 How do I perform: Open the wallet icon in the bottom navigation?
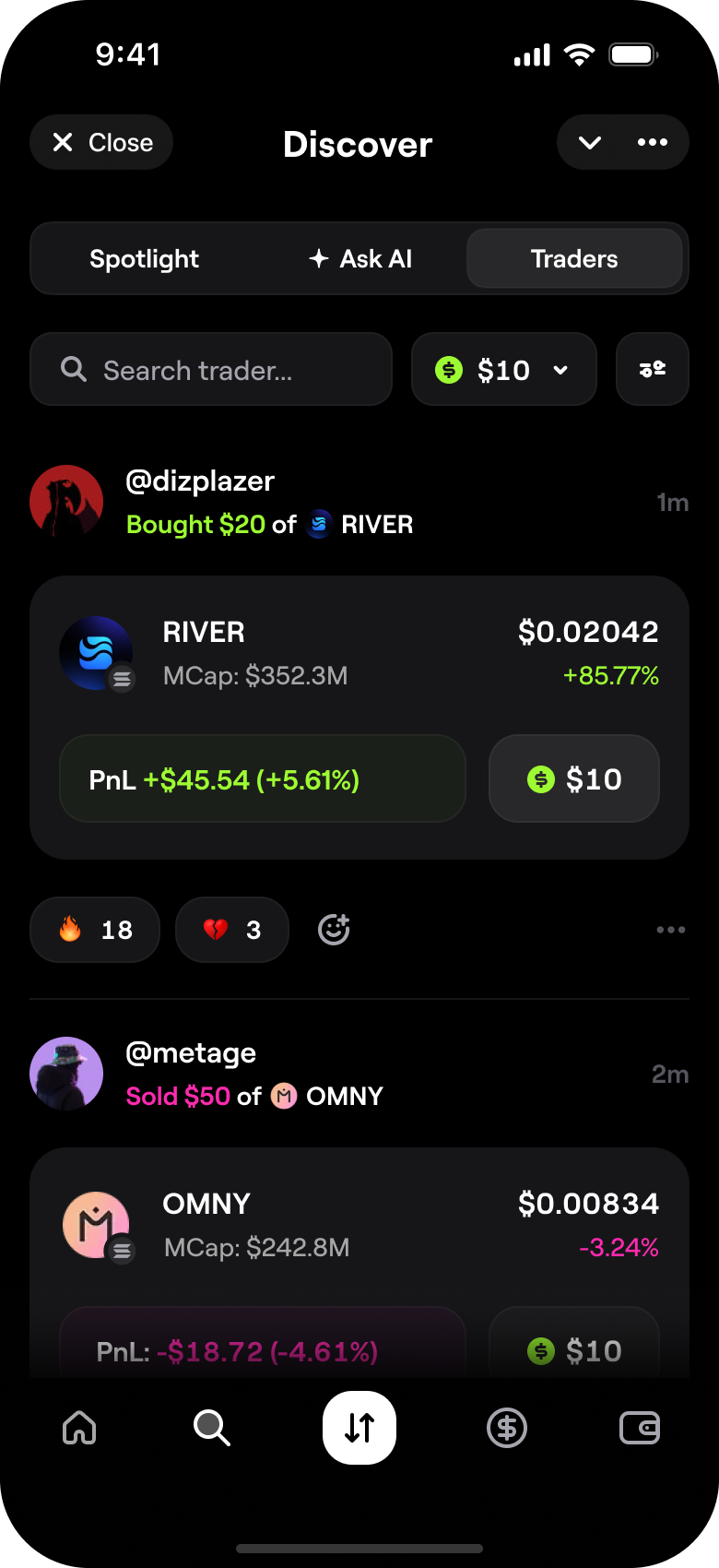(640, 1427)
